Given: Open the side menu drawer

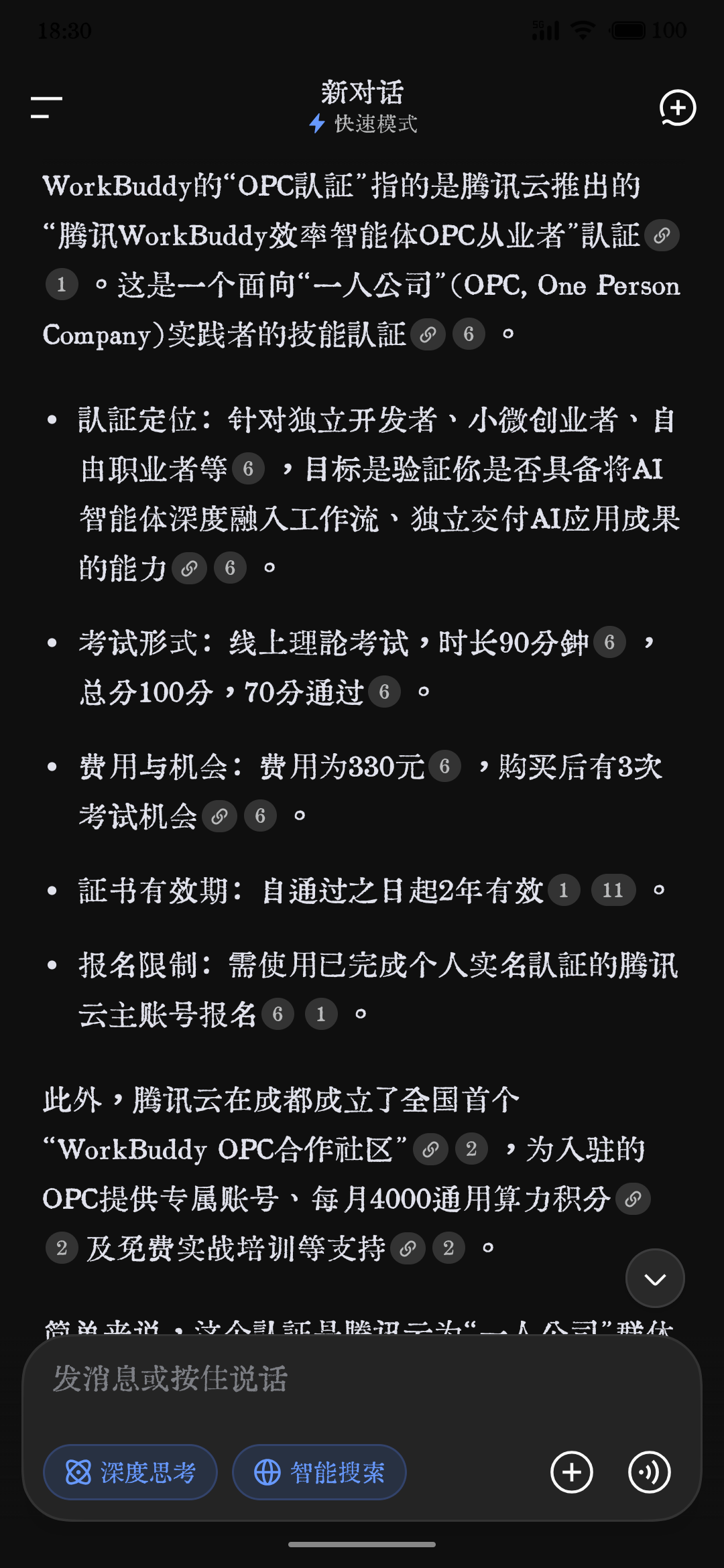Looking at the screenshot, I should click(46, 107).
